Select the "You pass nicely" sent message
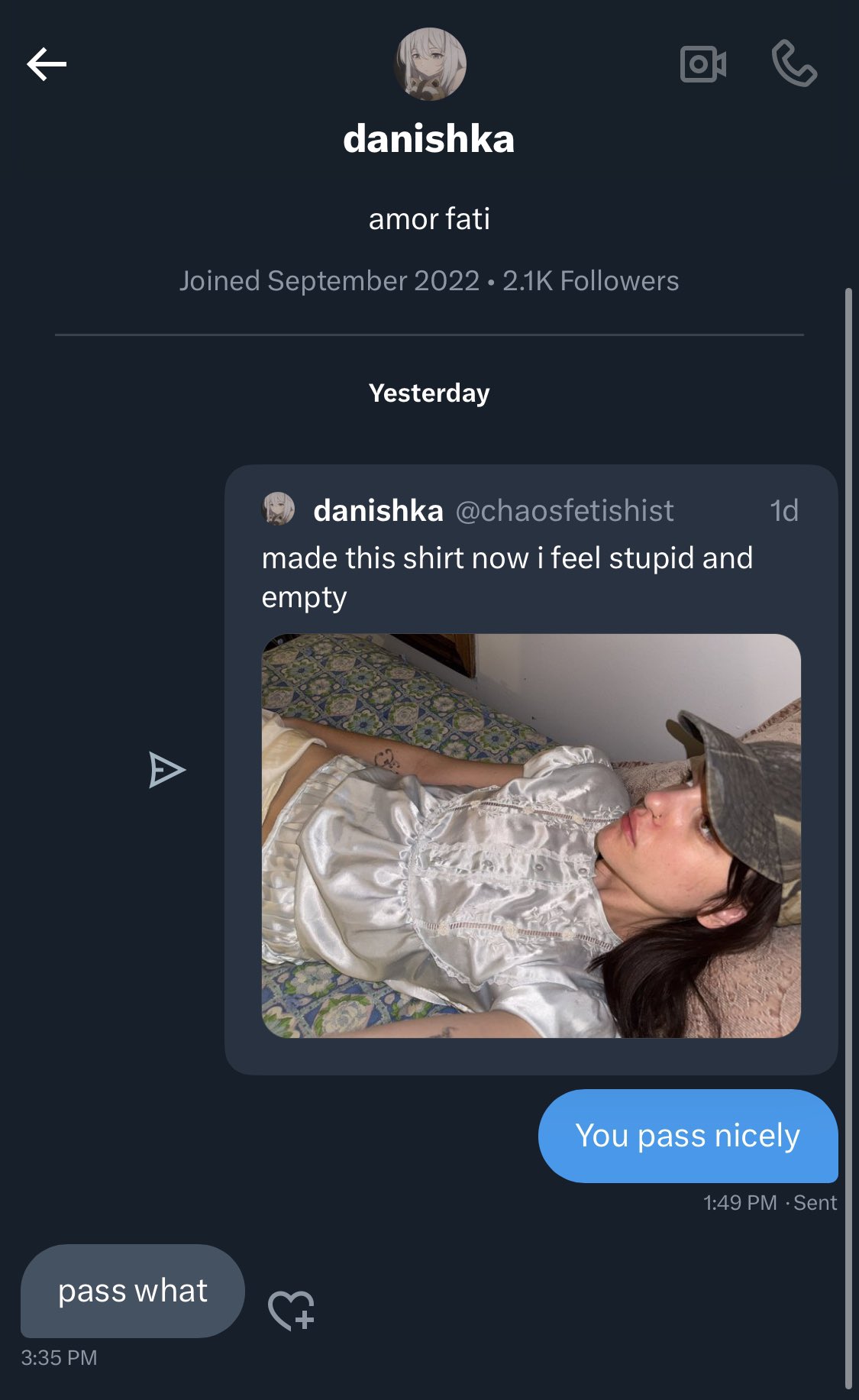Screen dimensions: 859x1400 pyautogui.click(x=687, y=1136)
